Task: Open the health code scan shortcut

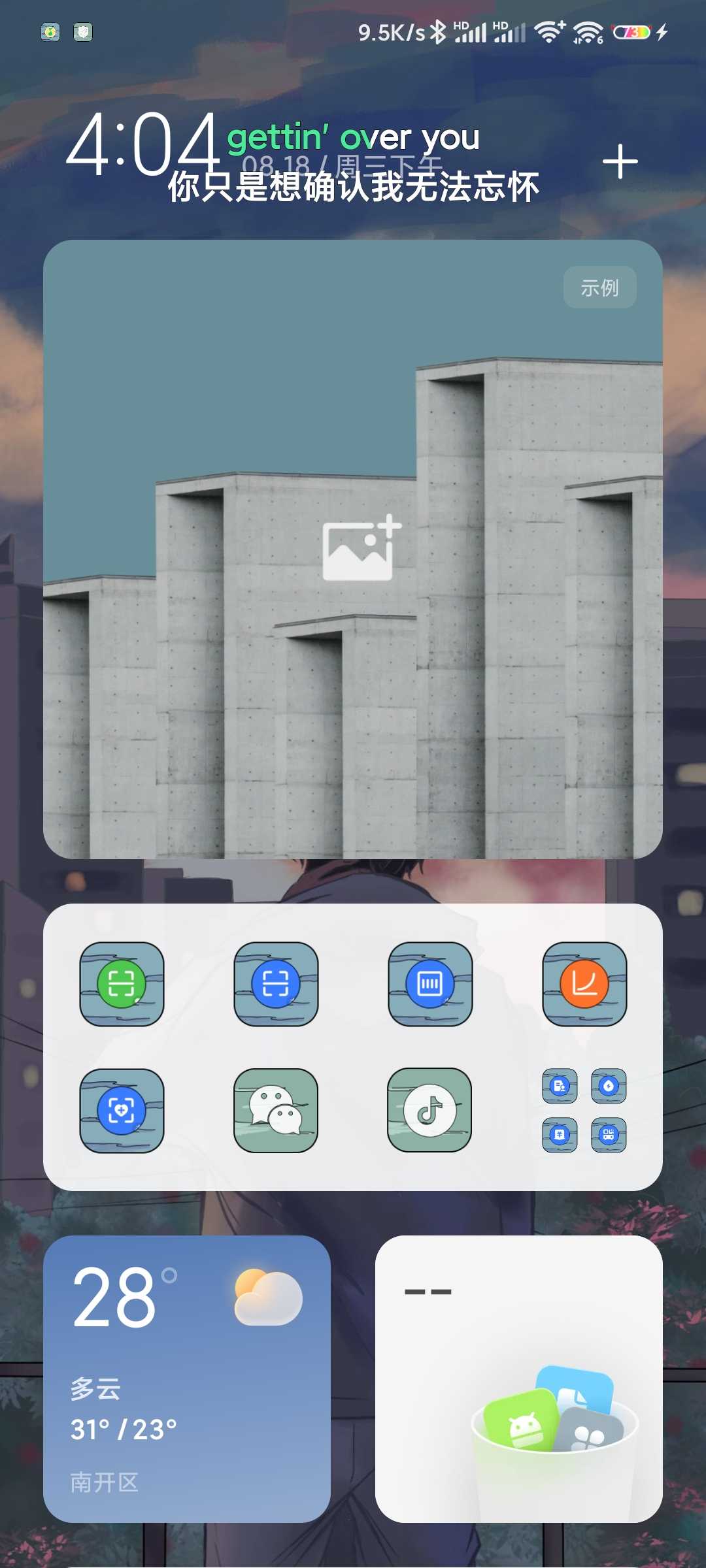Action: click(122, 1111)
